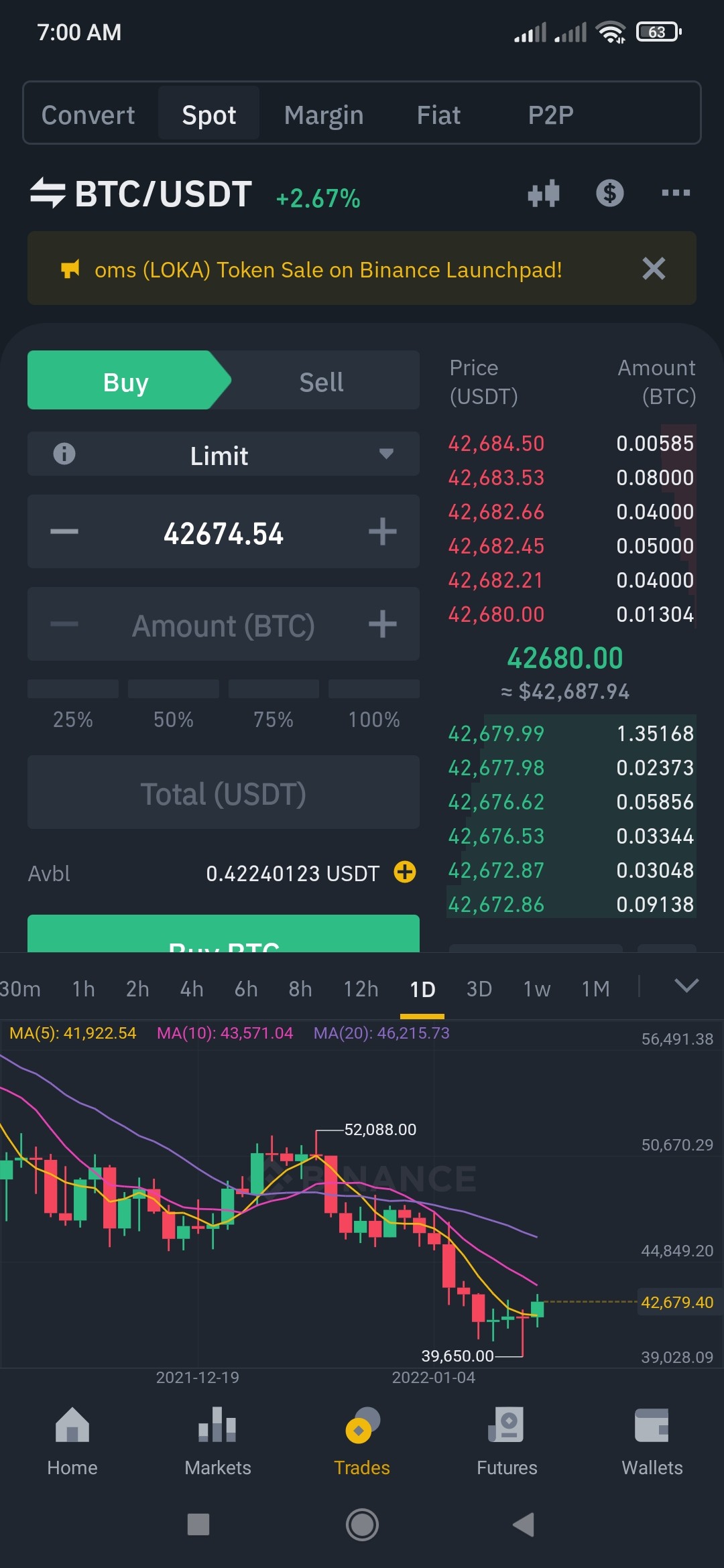Open the candlestick chart icon
The height and width of the screenshot is (1568, 724).
(x=544, y=193)
